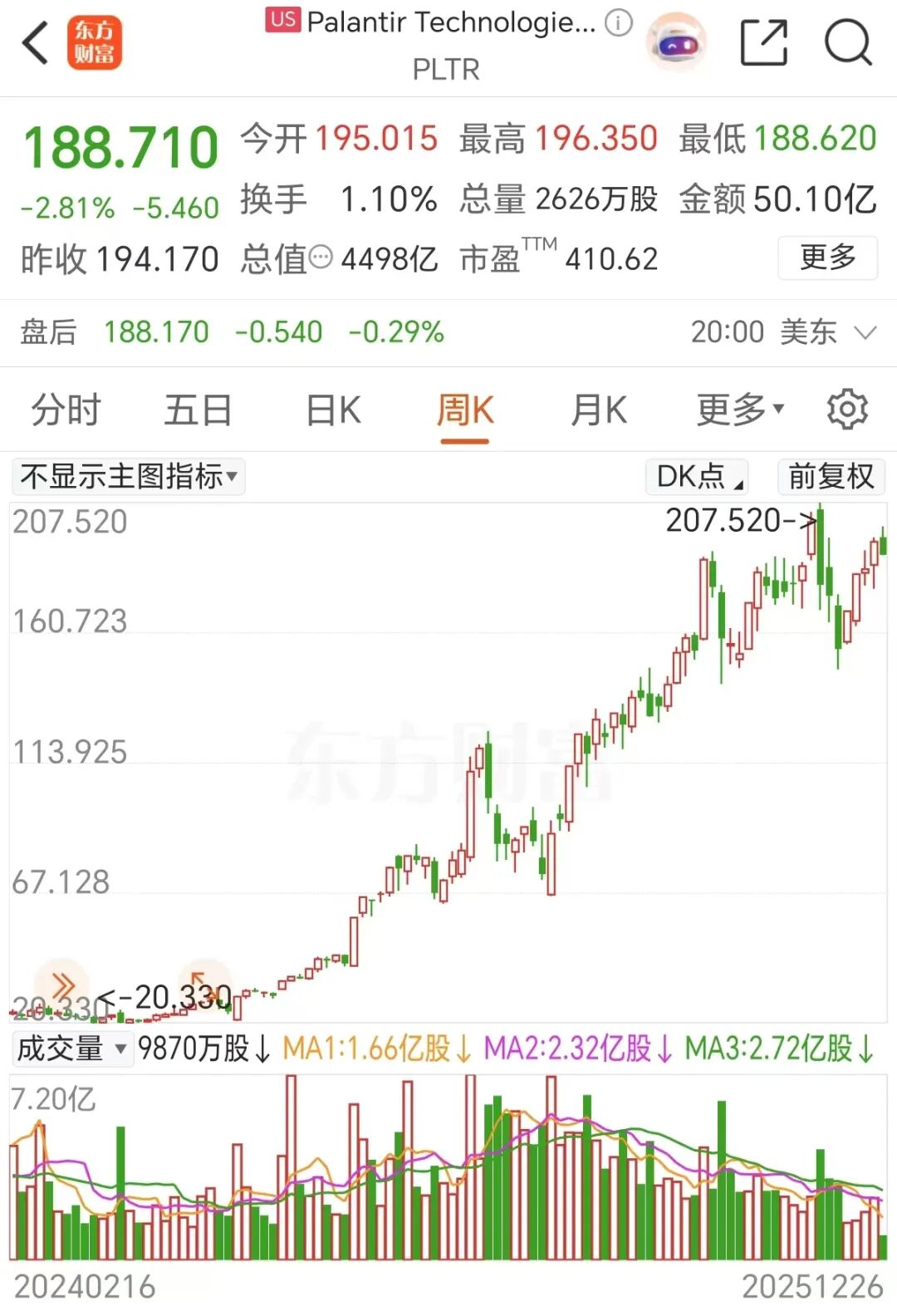Go back using the top-left arrow
The height and width of the screenshot is (1316, 897).
pos(35,43)
